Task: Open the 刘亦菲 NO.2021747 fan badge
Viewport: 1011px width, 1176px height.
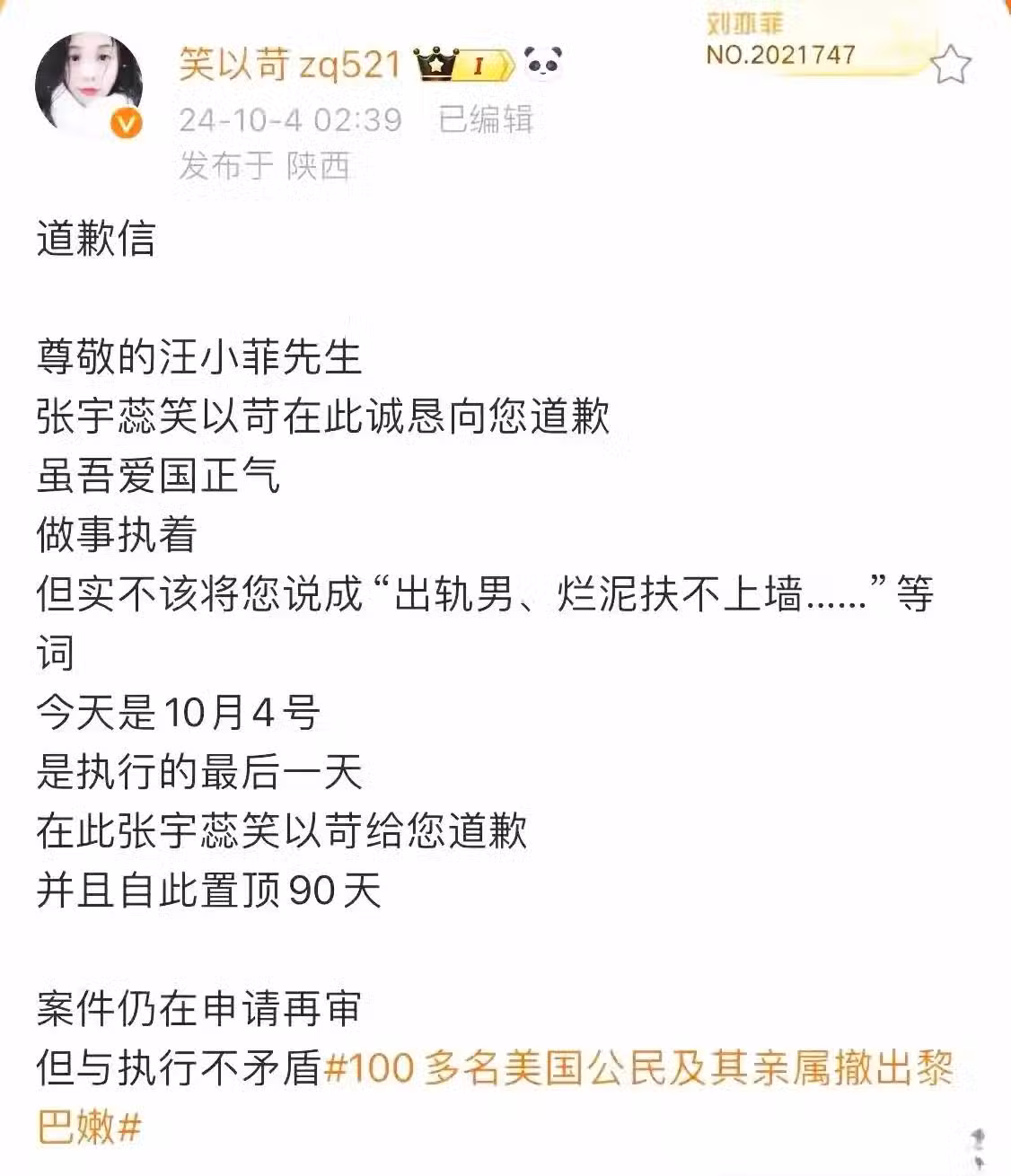Action: click(x=781, y=40)
